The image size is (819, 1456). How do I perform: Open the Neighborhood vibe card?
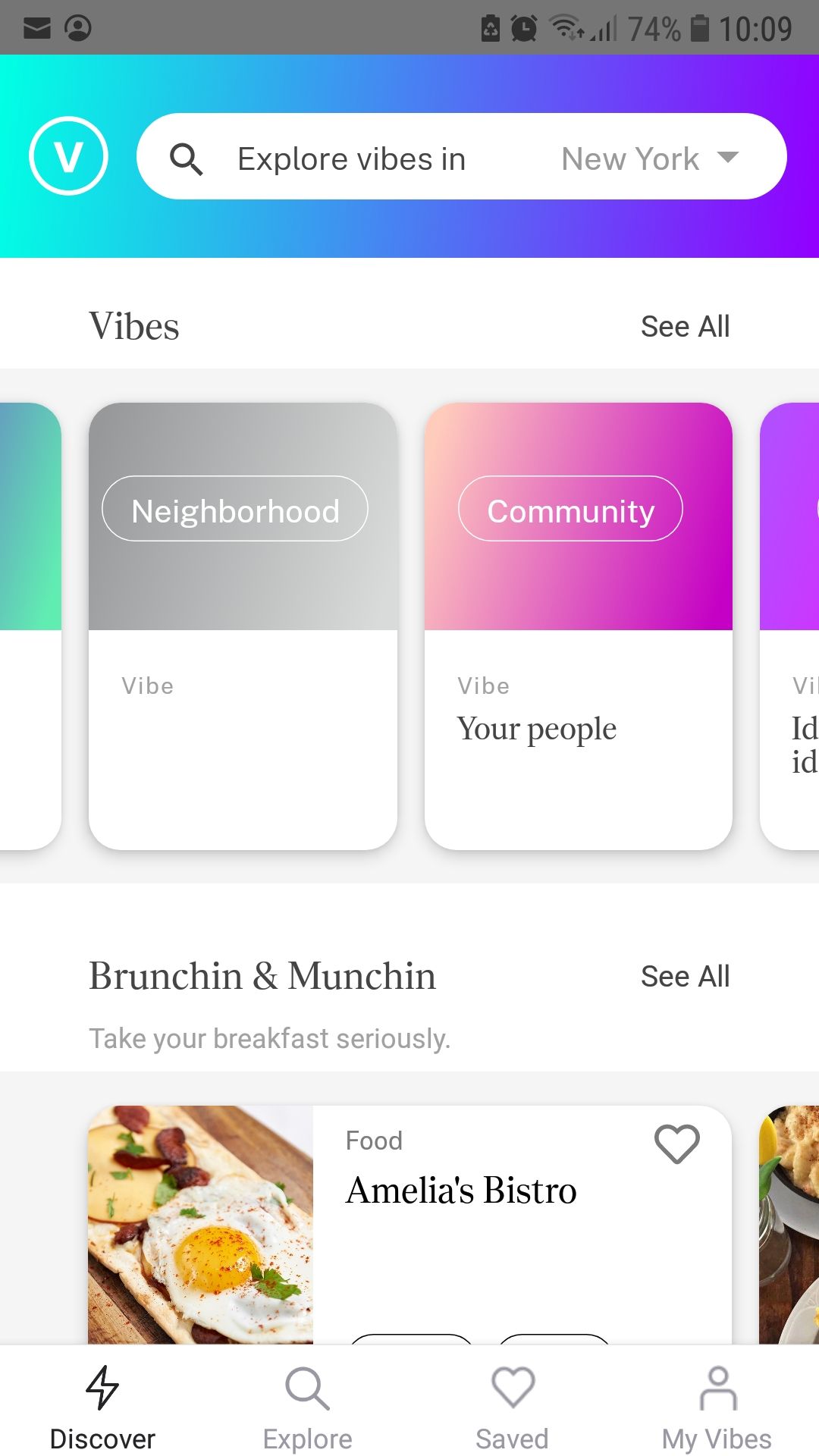coord(243,626)
